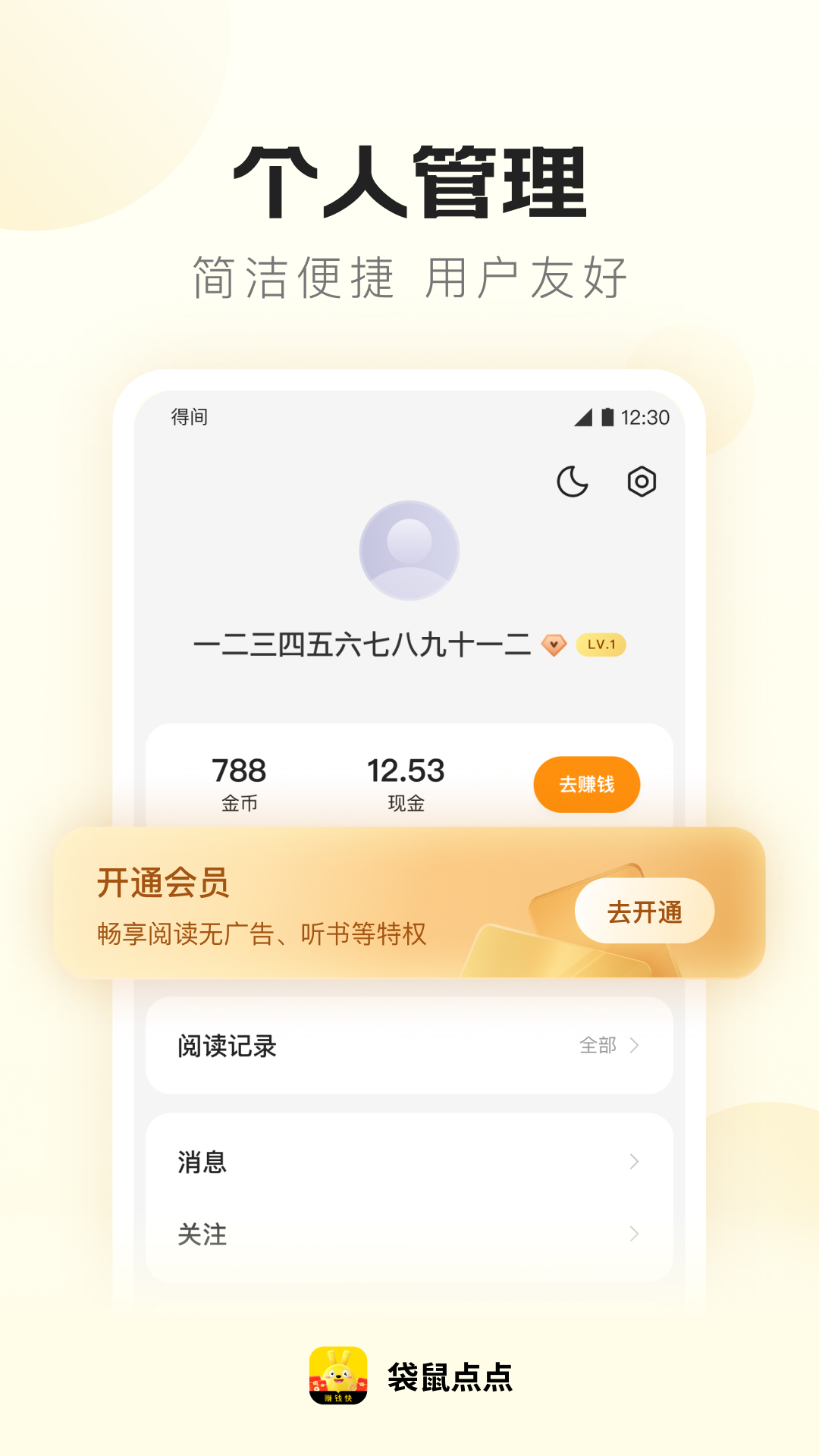Screen dimensions: 819x1456
Task: Open the 消息 messages entry
Action: tap(199, 1161)
